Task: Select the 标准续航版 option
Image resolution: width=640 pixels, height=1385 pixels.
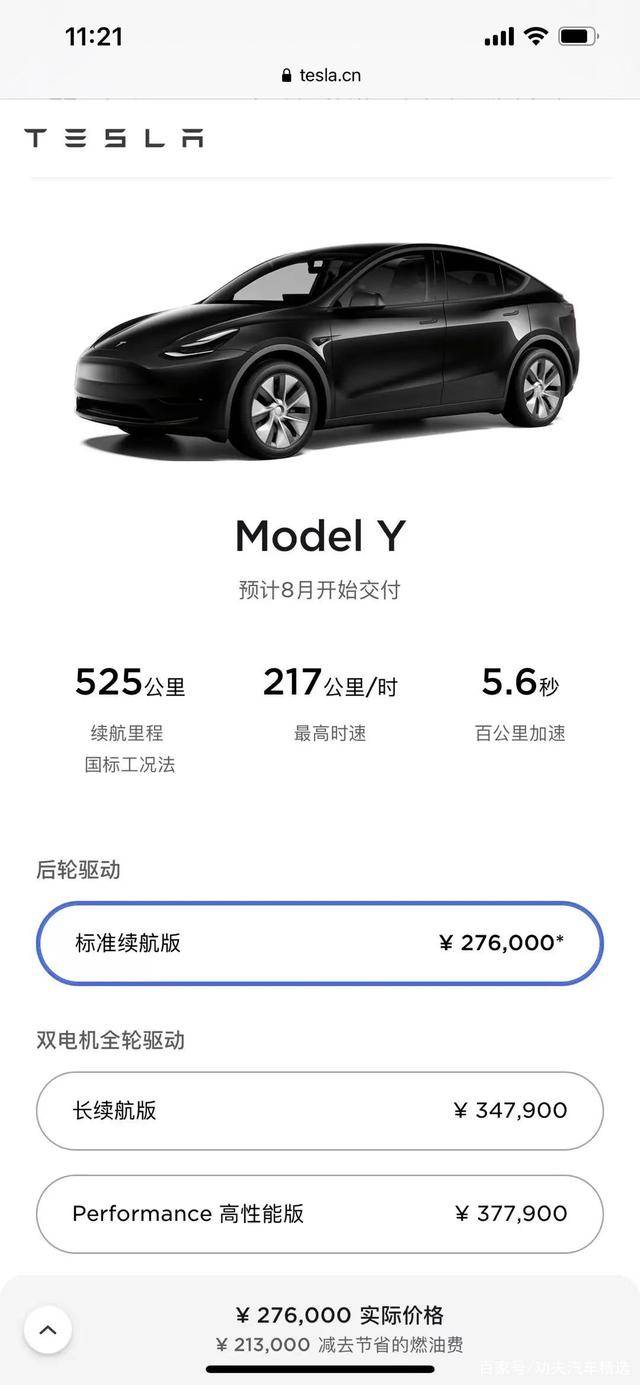Action: 319,943
